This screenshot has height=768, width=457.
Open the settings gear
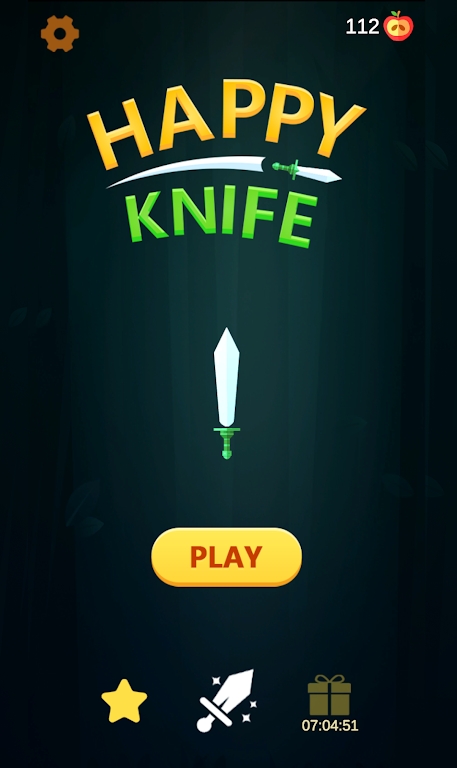point(60,33)
